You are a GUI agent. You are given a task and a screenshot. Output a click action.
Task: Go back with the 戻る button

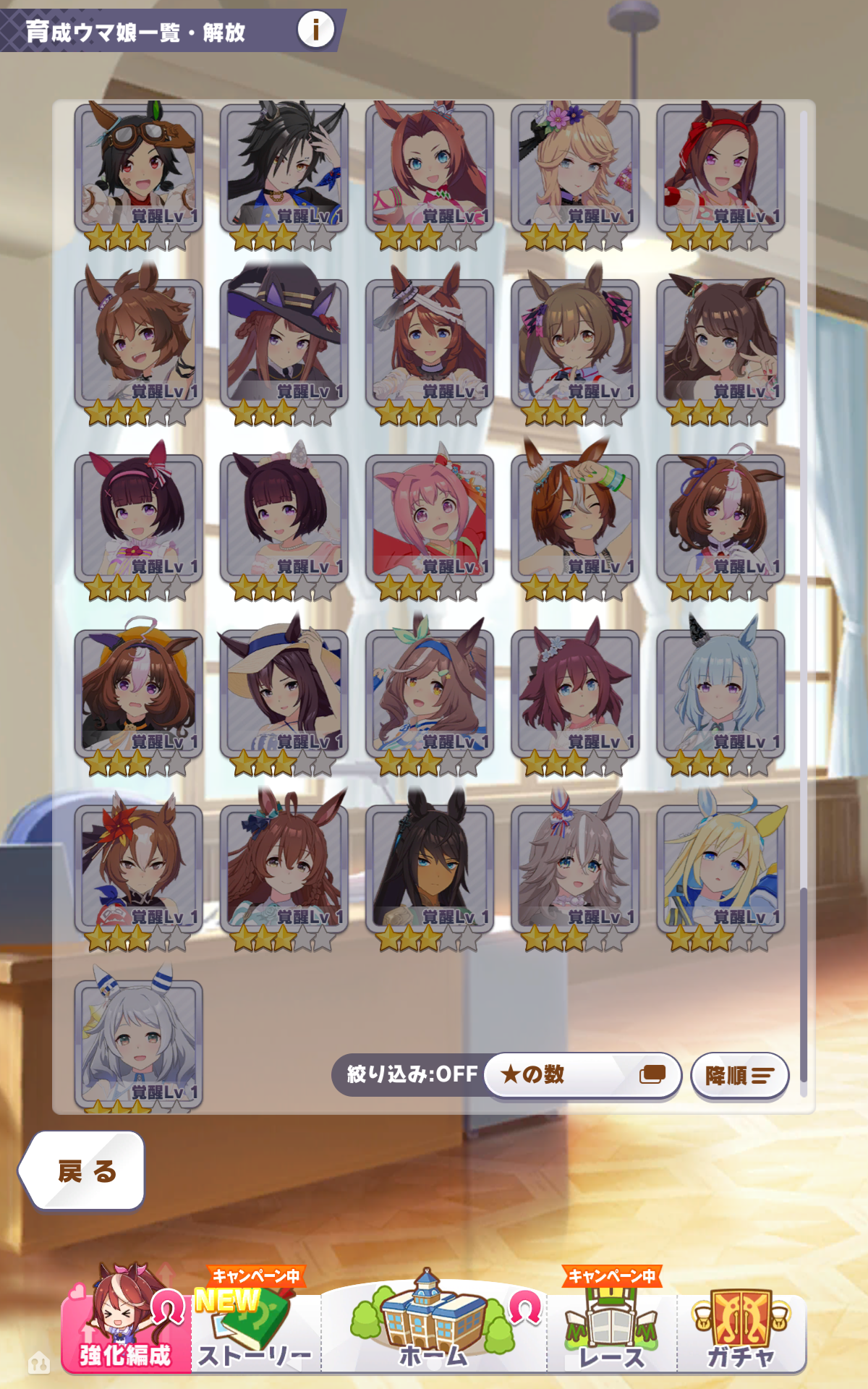[85, 1171]
